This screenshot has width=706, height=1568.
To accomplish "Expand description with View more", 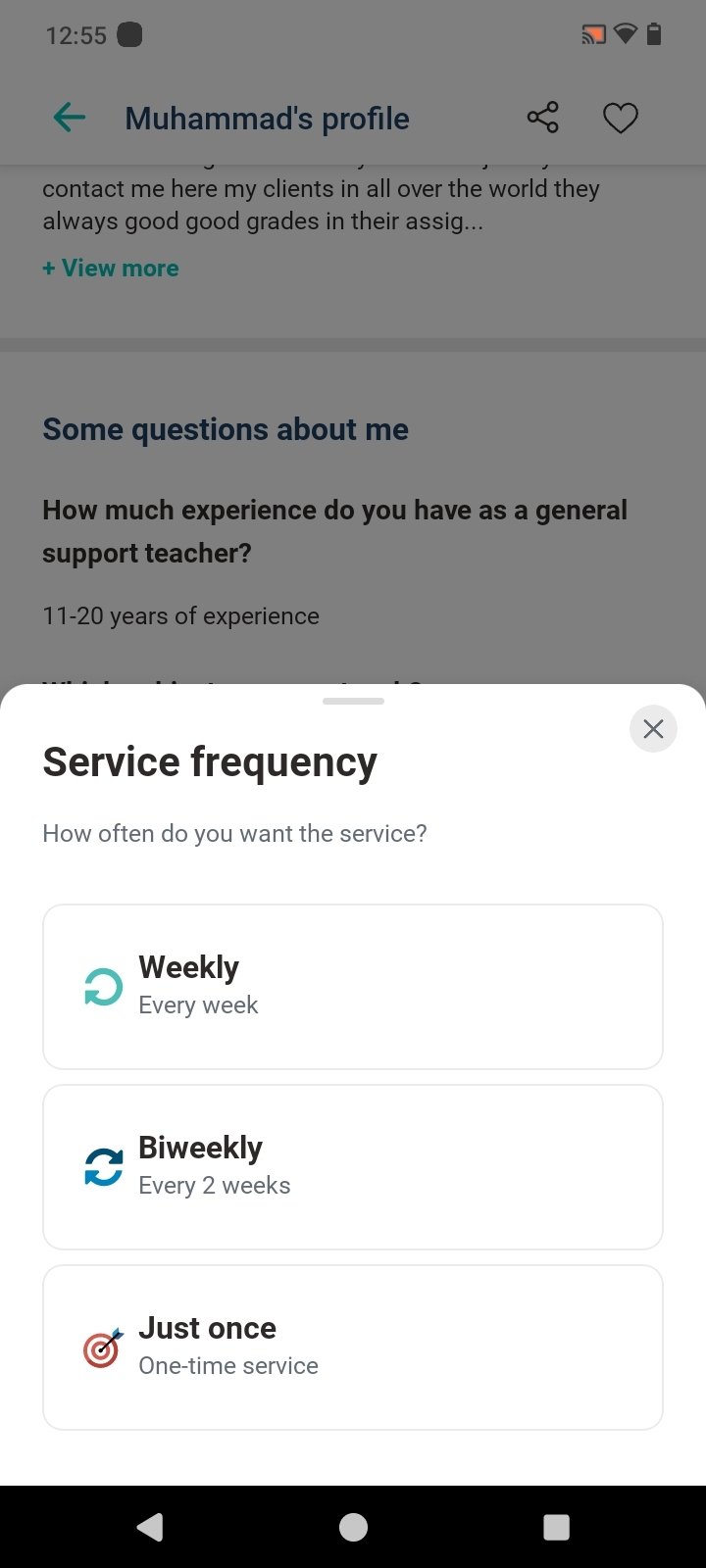I will coord(111,269).
